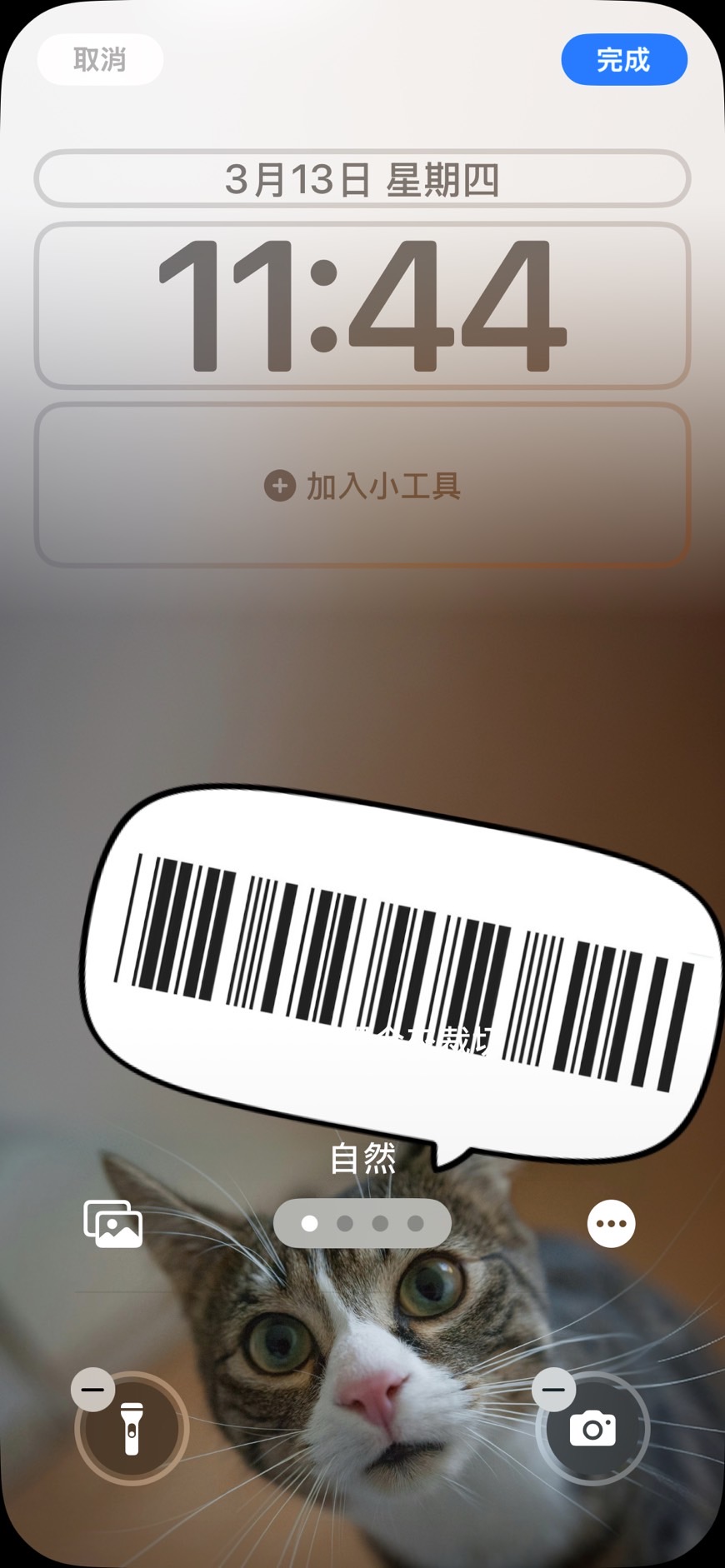Tap 加入小工具 to add widgets
This screenshot has height=1568, width=725.
pyautogui.click(x=362, y=485)
